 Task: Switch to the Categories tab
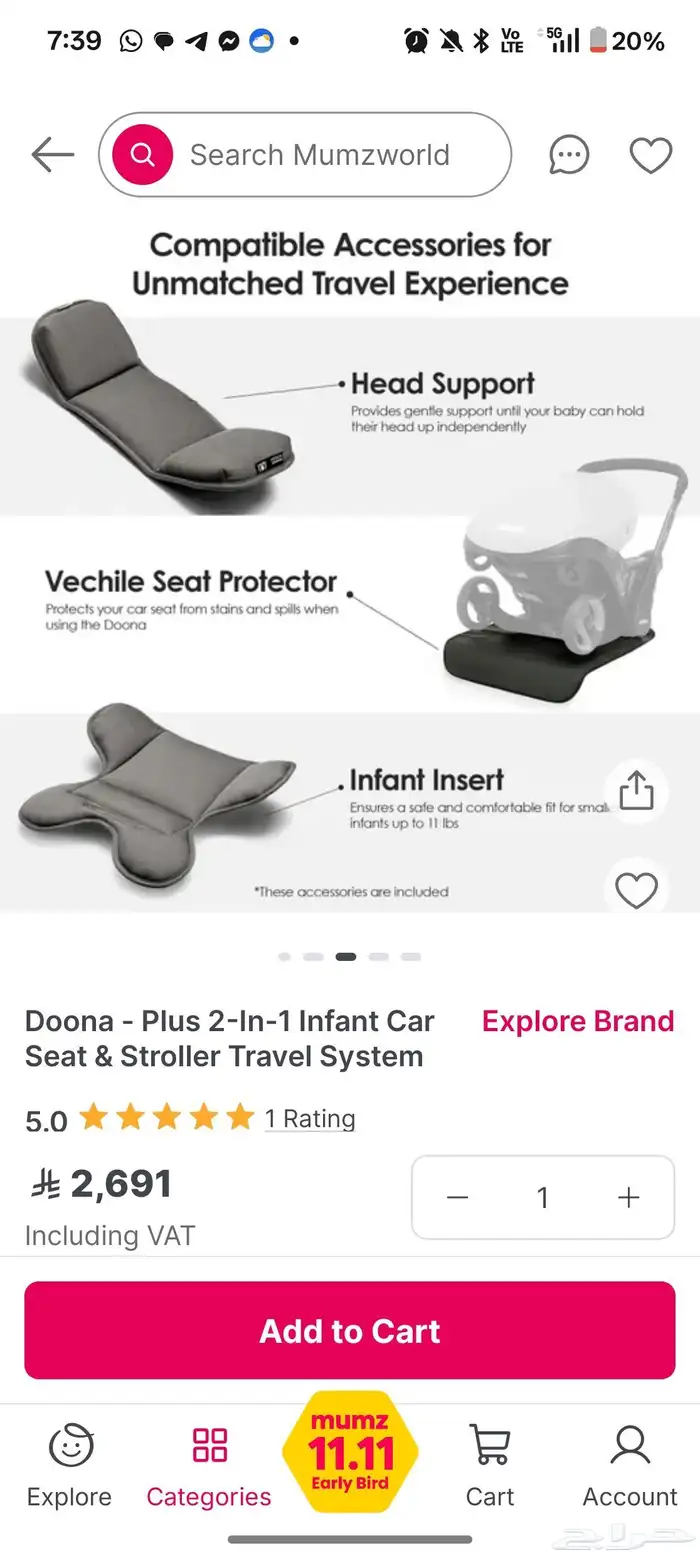(209, 1465)
